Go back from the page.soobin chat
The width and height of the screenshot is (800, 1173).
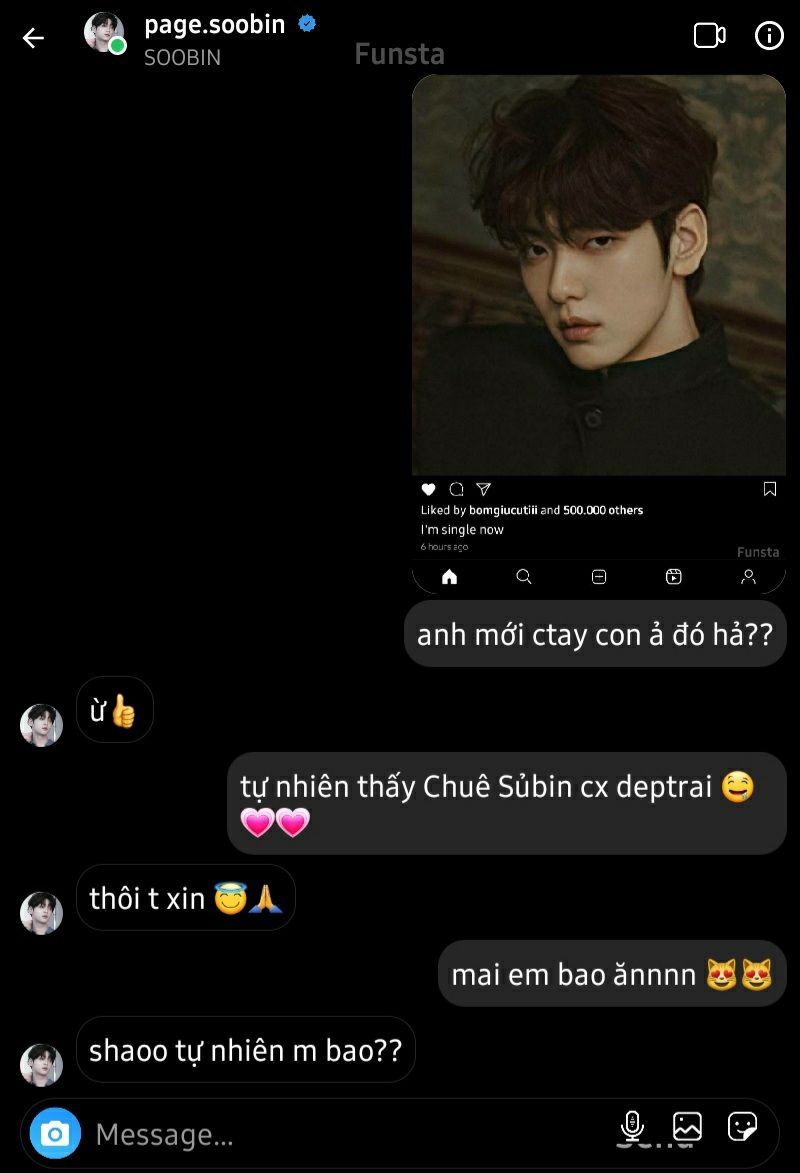click(33, 38)
